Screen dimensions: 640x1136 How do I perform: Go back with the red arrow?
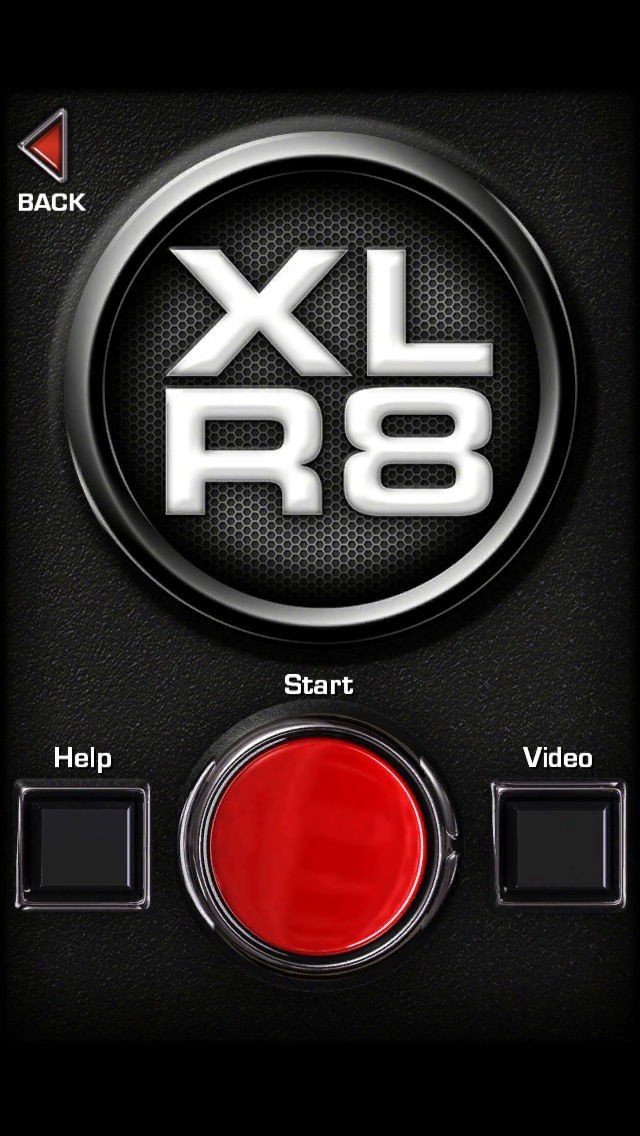coord(45,146)
